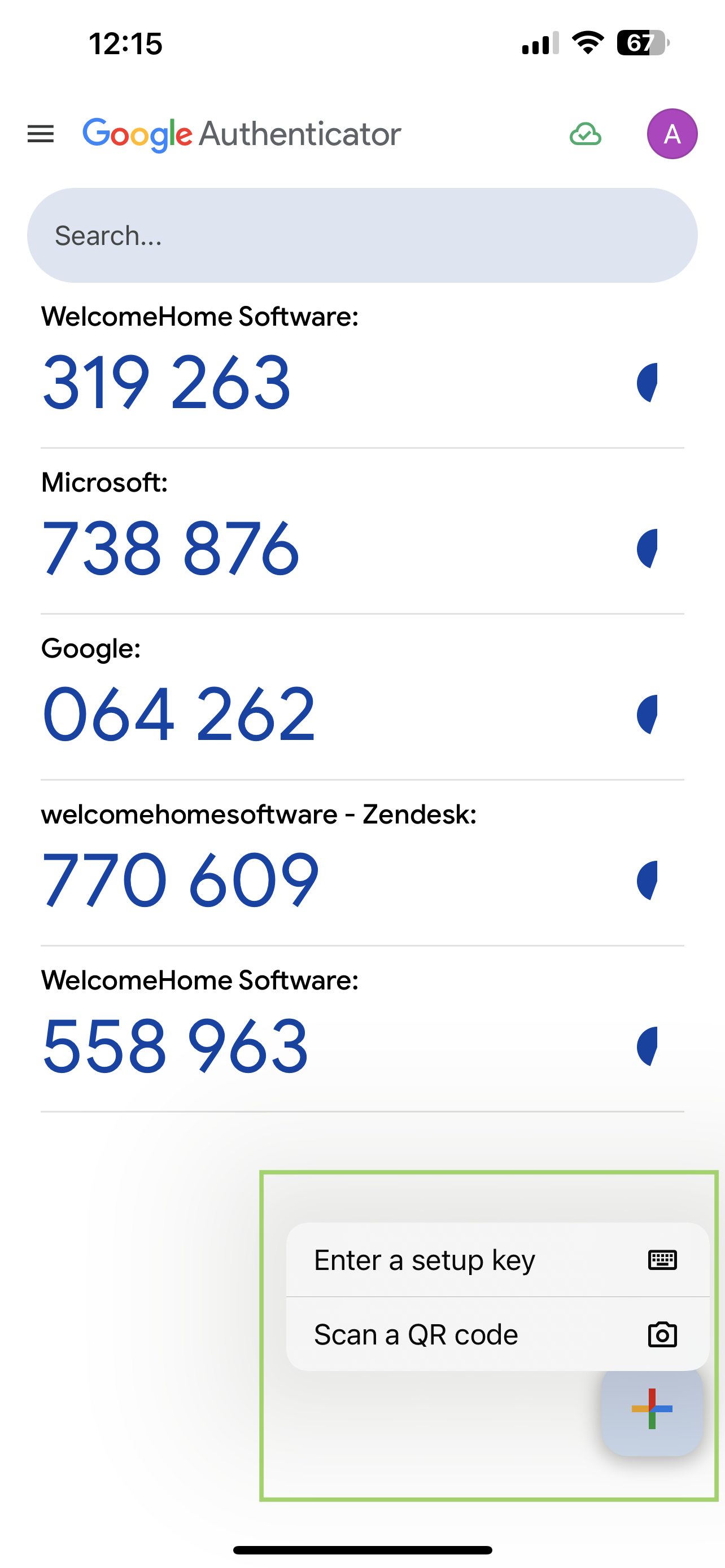Copy the Zendesk code 770 609
Screen dimensions: 725x1568
[x=180, y=880]
